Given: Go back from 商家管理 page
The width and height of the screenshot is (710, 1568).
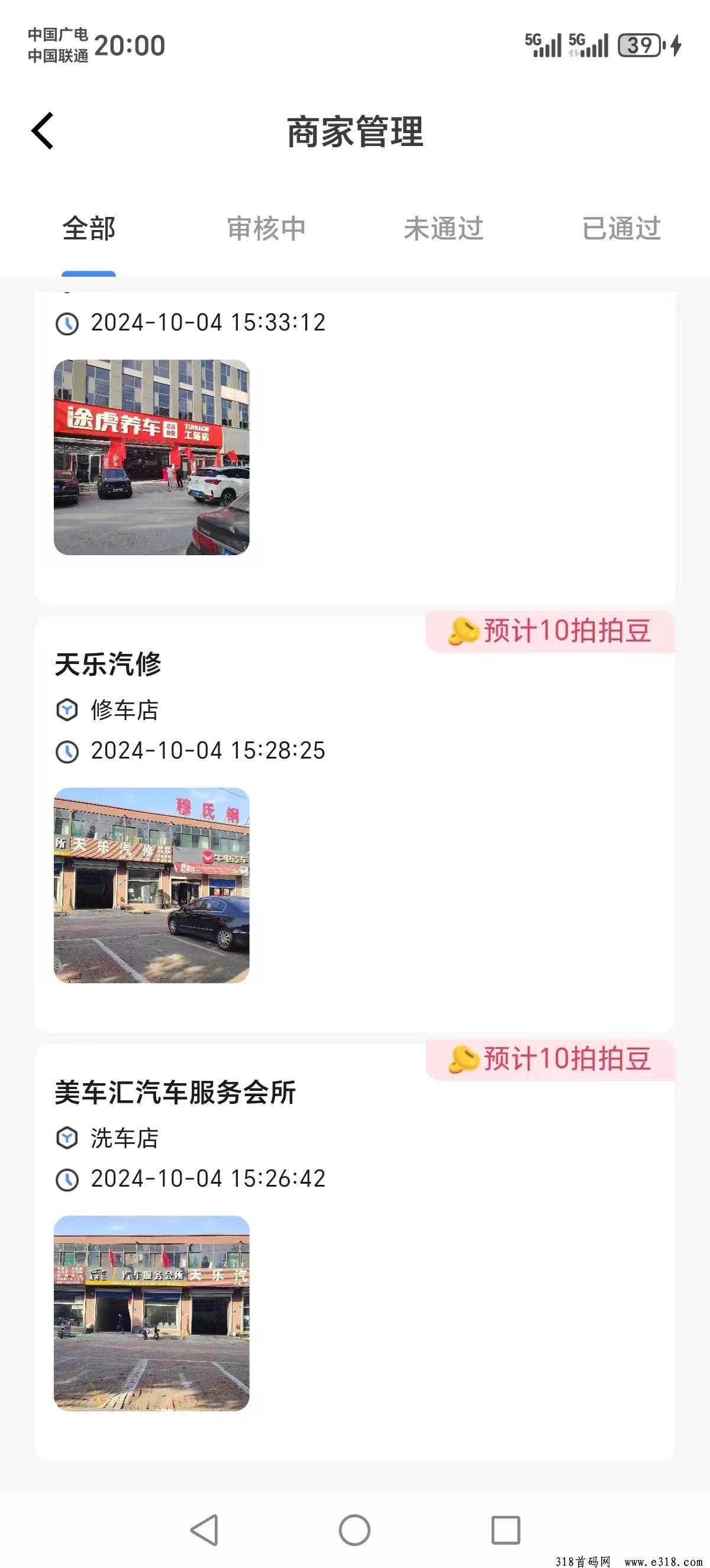Looking at the screenshot, I should pyautogui.click(x=43, y=130).
